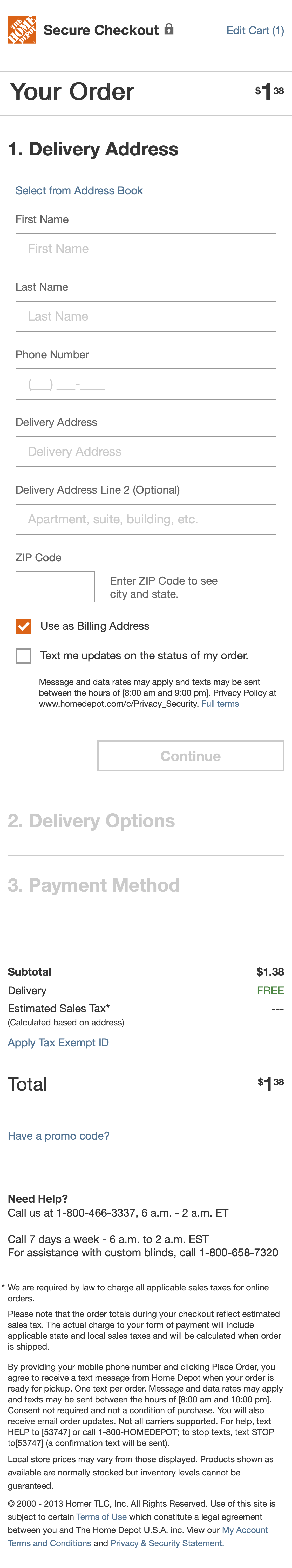Screen dimensions: 292x1568
Task: Tap the Last Name field
Action: 146,316
